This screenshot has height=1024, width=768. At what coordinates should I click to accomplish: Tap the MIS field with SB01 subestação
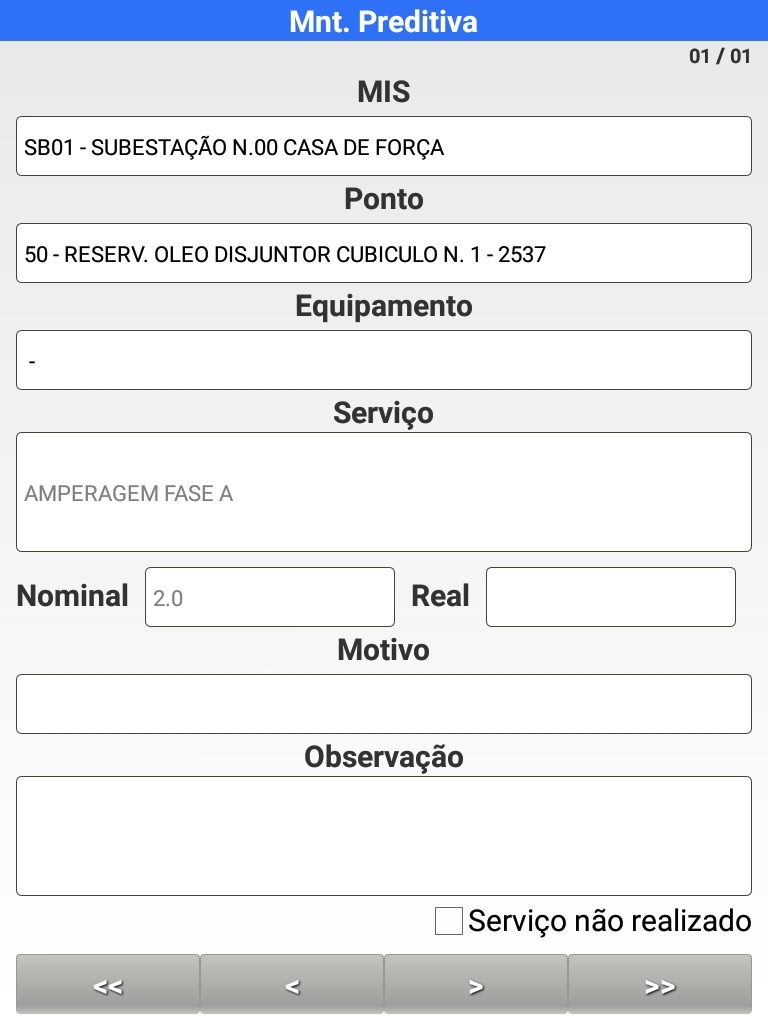tap(383, 146)
